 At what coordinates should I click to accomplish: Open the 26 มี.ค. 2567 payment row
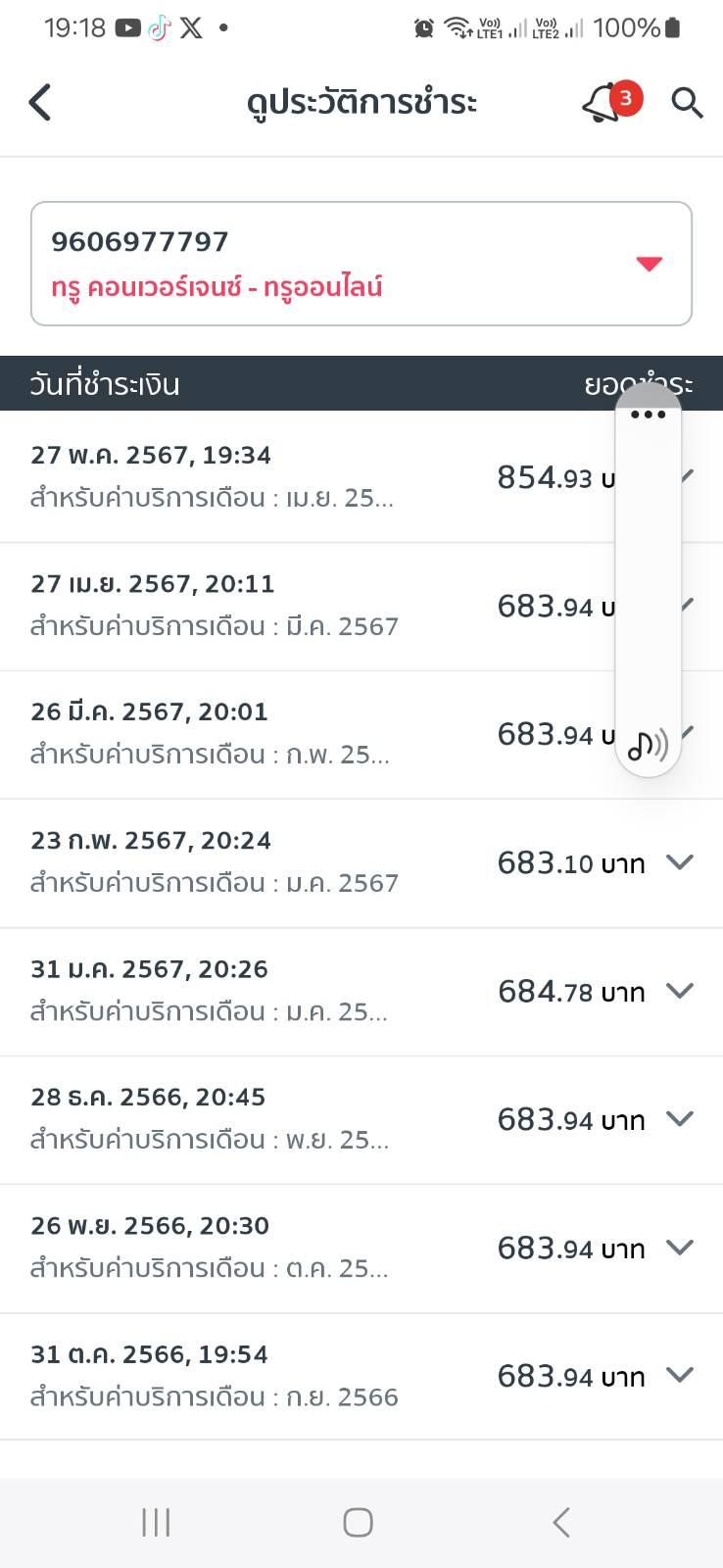[x=294, y=734]
